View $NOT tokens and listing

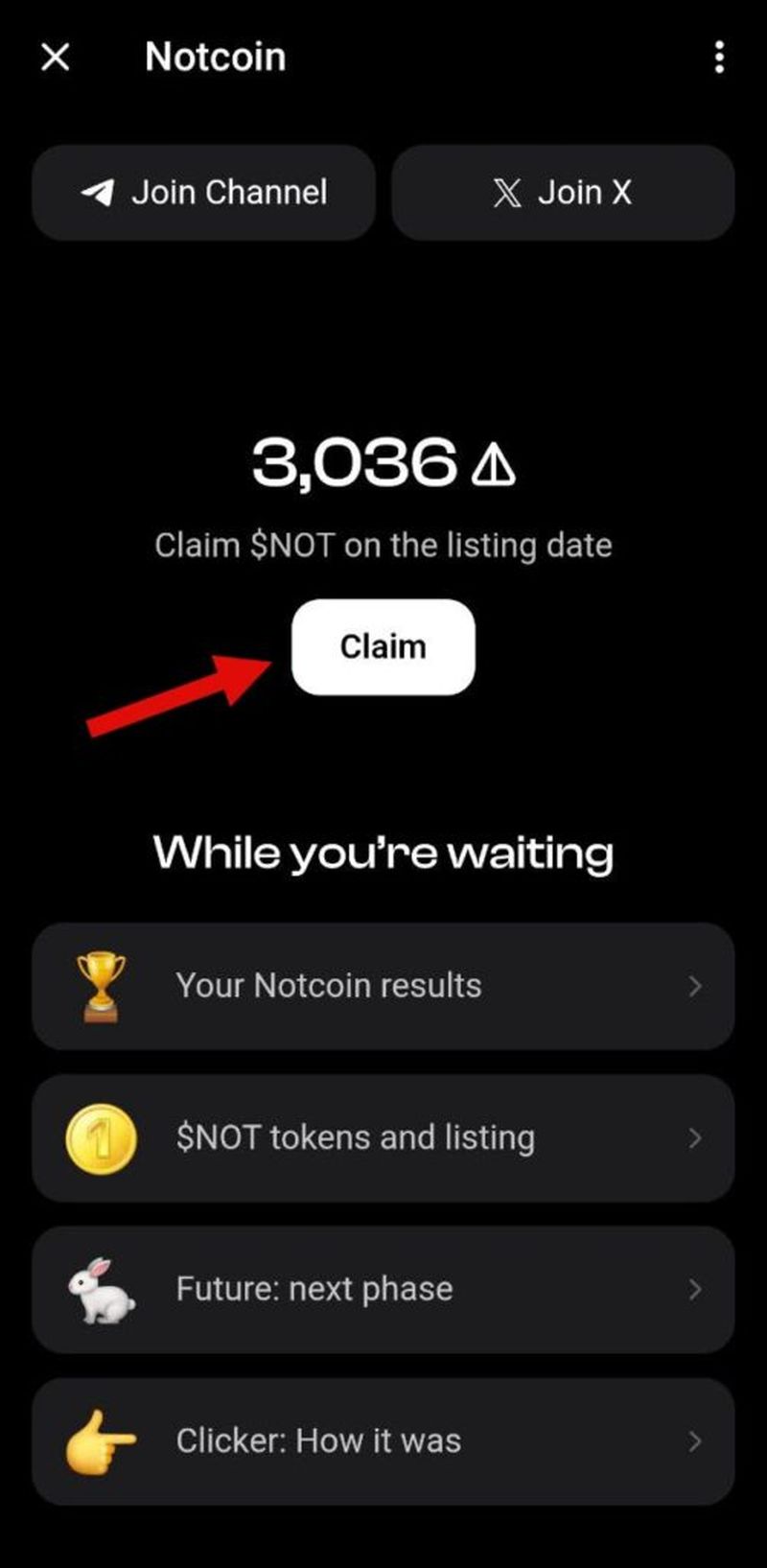(383, 1137)
